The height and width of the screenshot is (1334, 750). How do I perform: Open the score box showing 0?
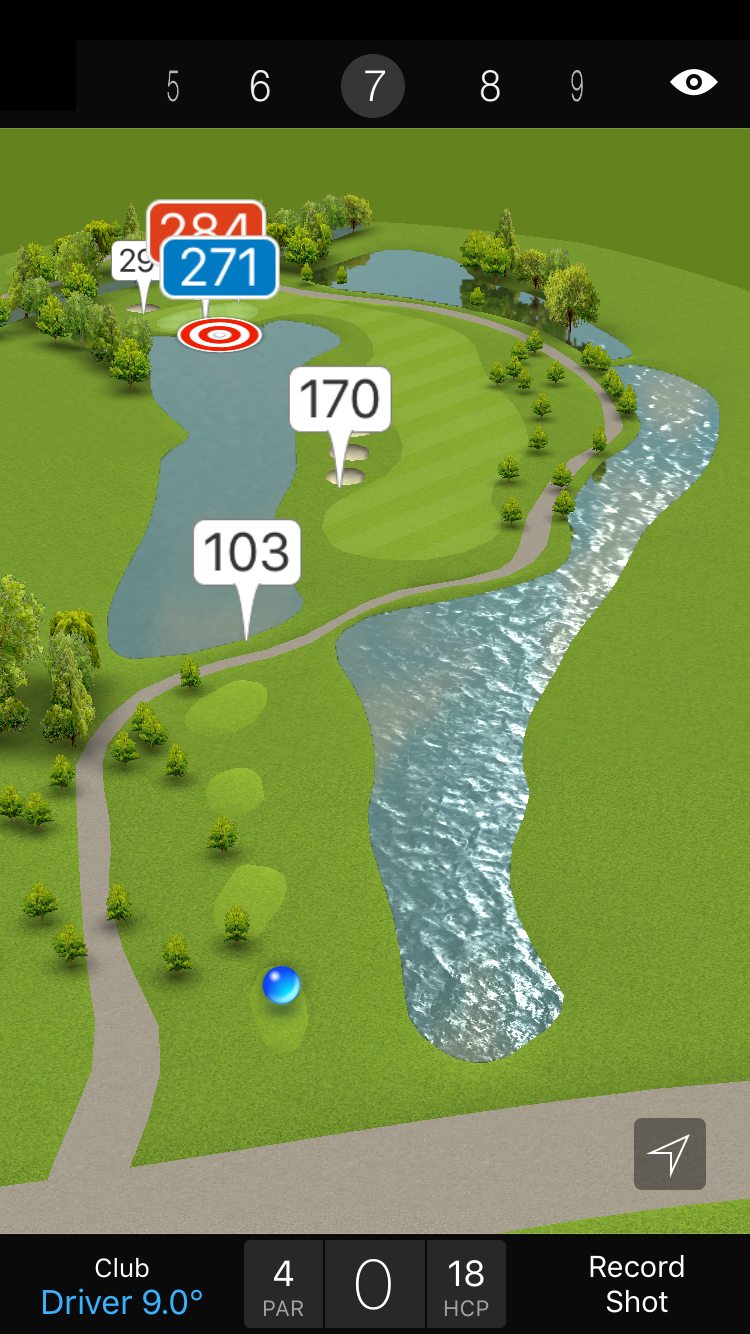pos(374,1285)
